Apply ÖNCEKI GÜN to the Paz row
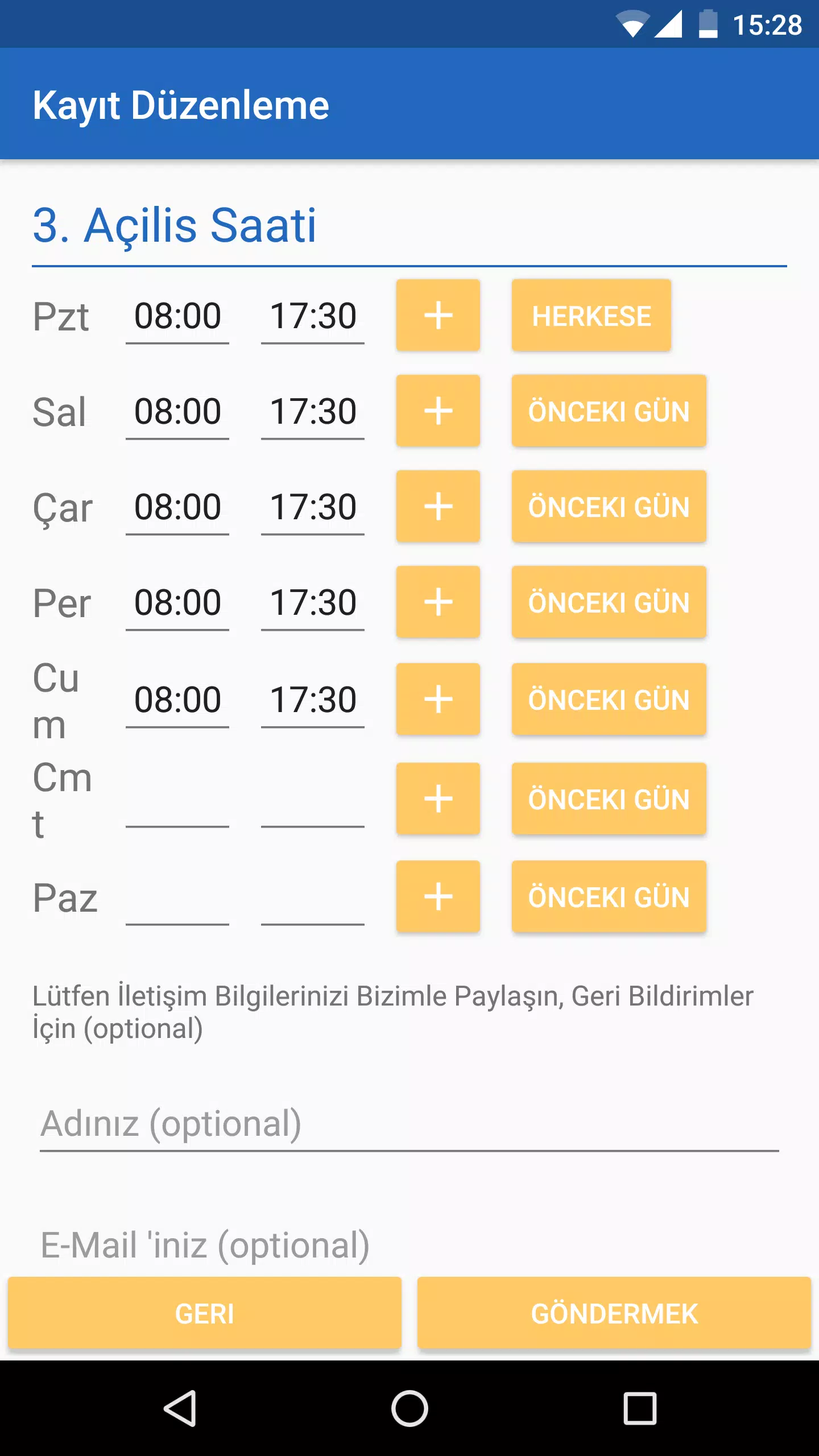Viewport: 819px width, 1456px height. (609, 897)
